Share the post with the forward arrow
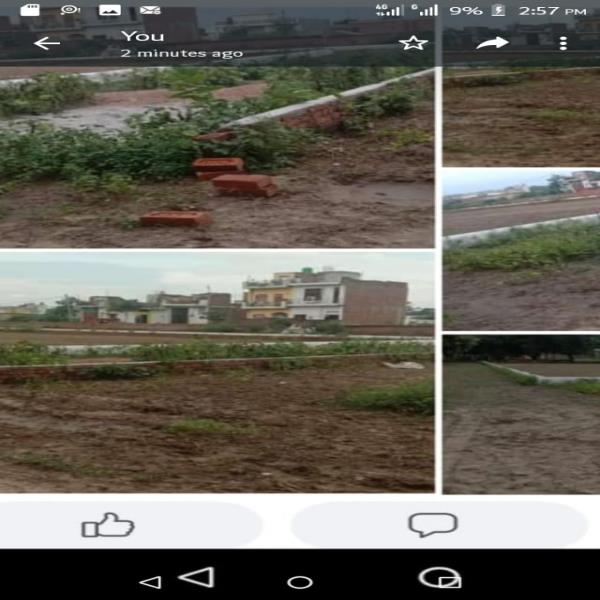 [x=492, y=43]
